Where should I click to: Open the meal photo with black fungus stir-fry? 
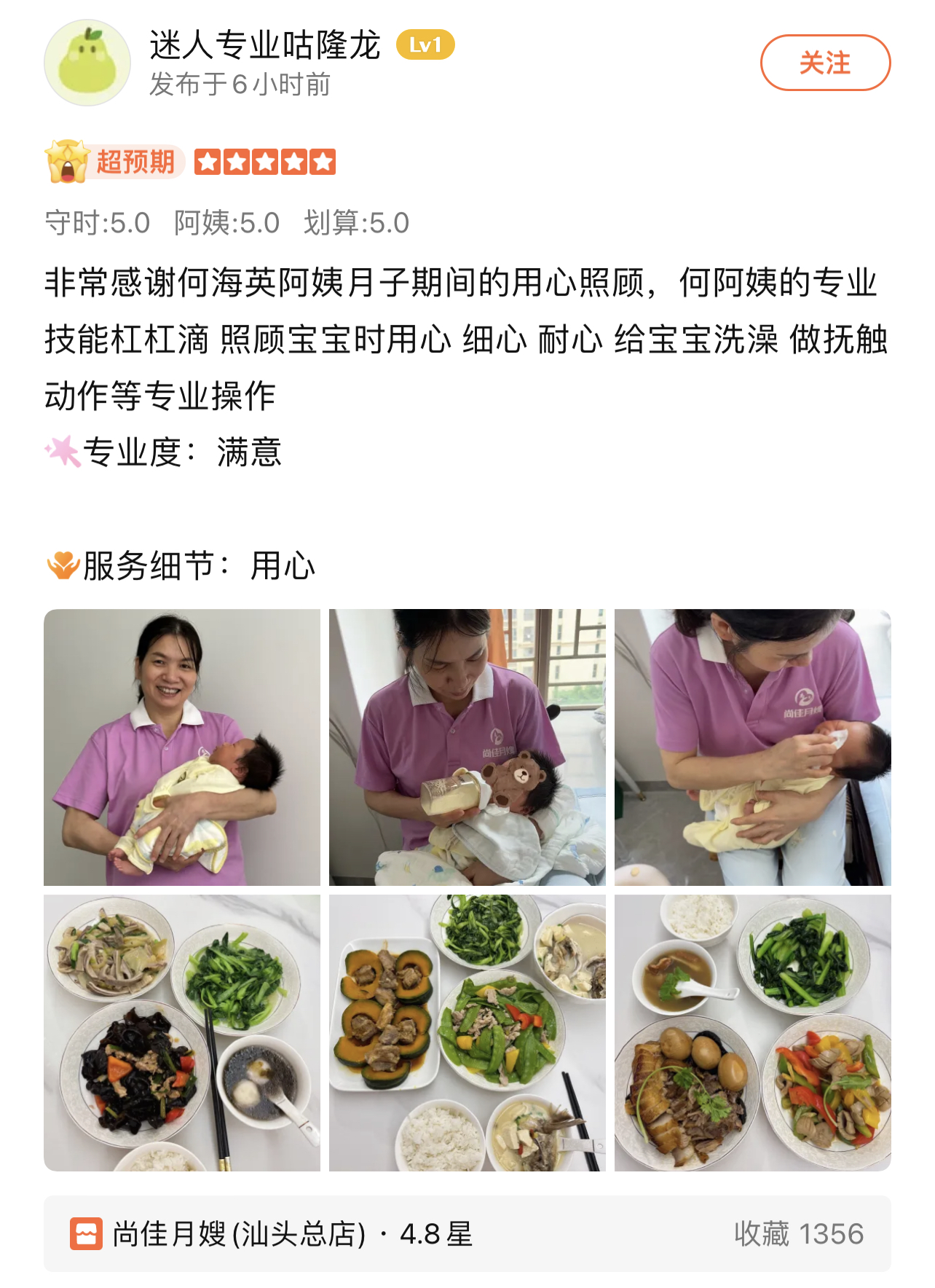[x=182, y=1032]
